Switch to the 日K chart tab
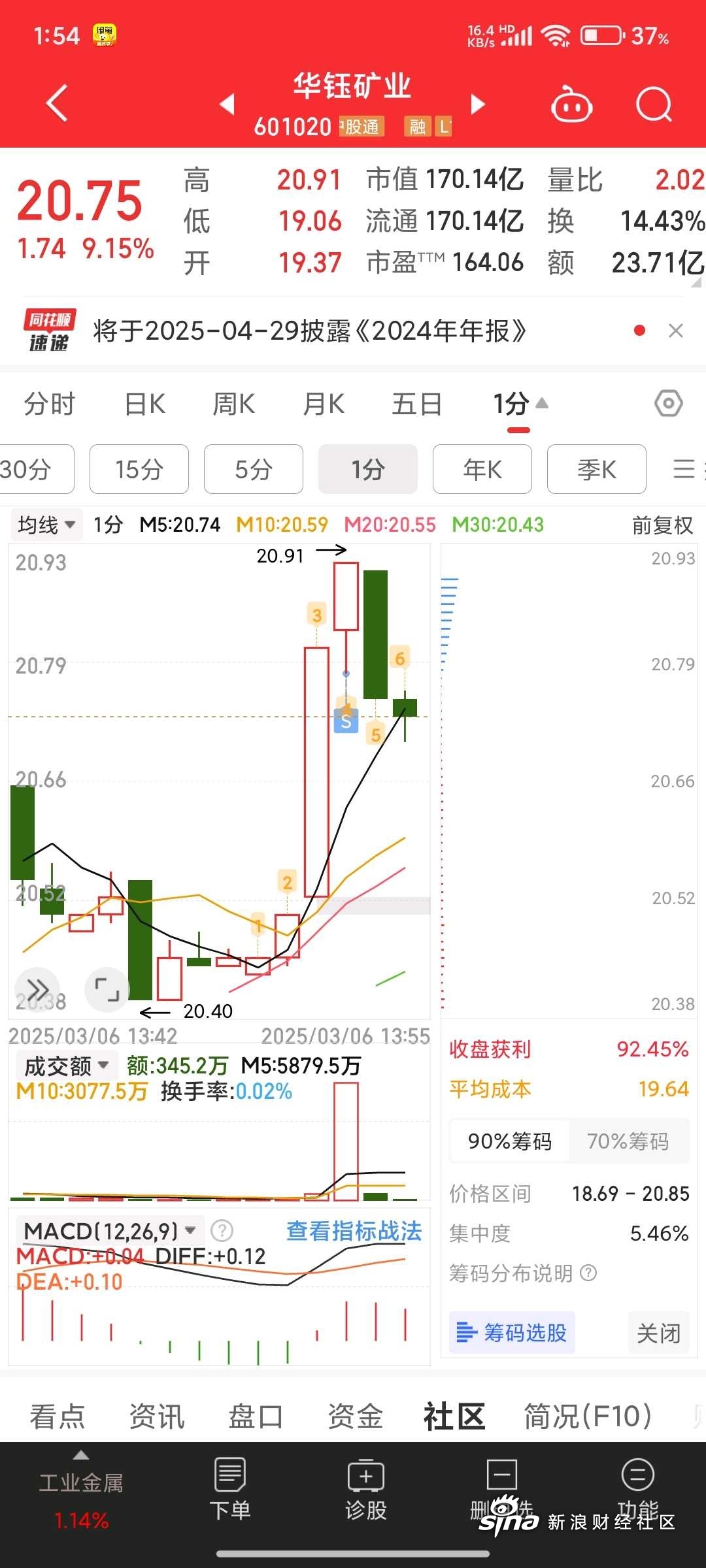Screen dimensions: 706x1568 click(x=145, y=404)
